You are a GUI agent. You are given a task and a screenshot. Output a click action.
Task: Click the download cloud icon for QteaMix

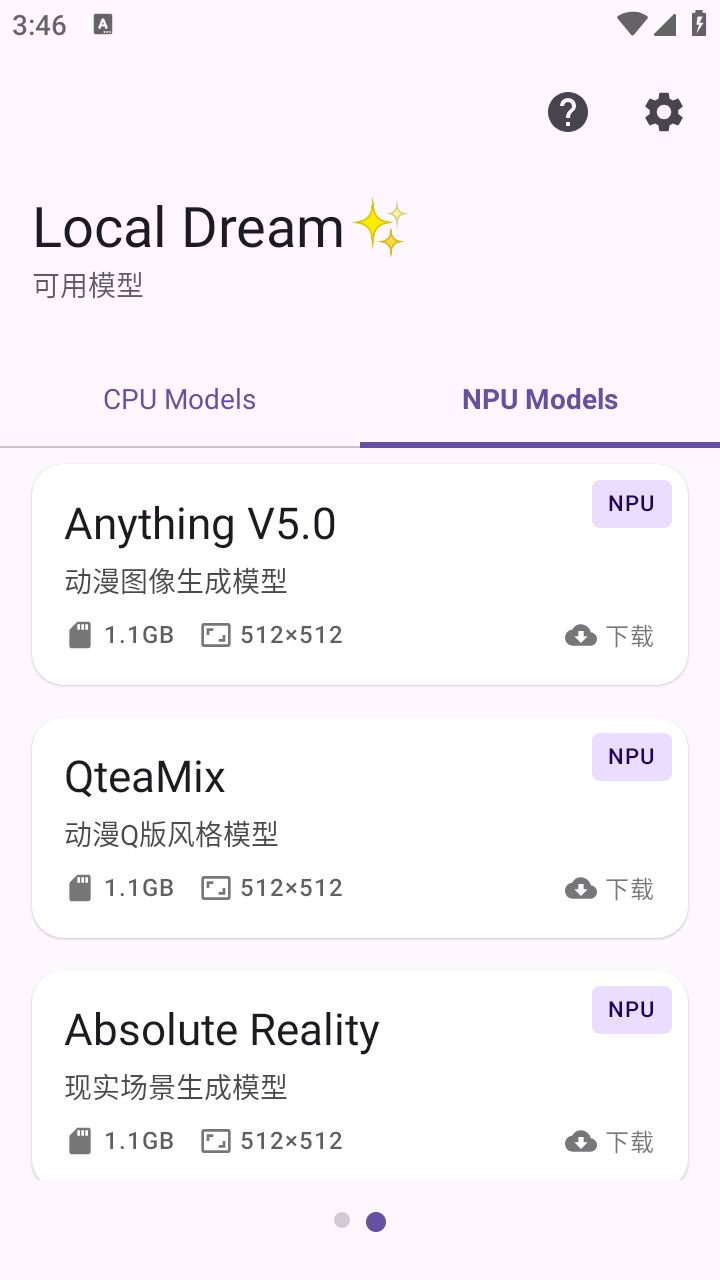click(580, 888)
